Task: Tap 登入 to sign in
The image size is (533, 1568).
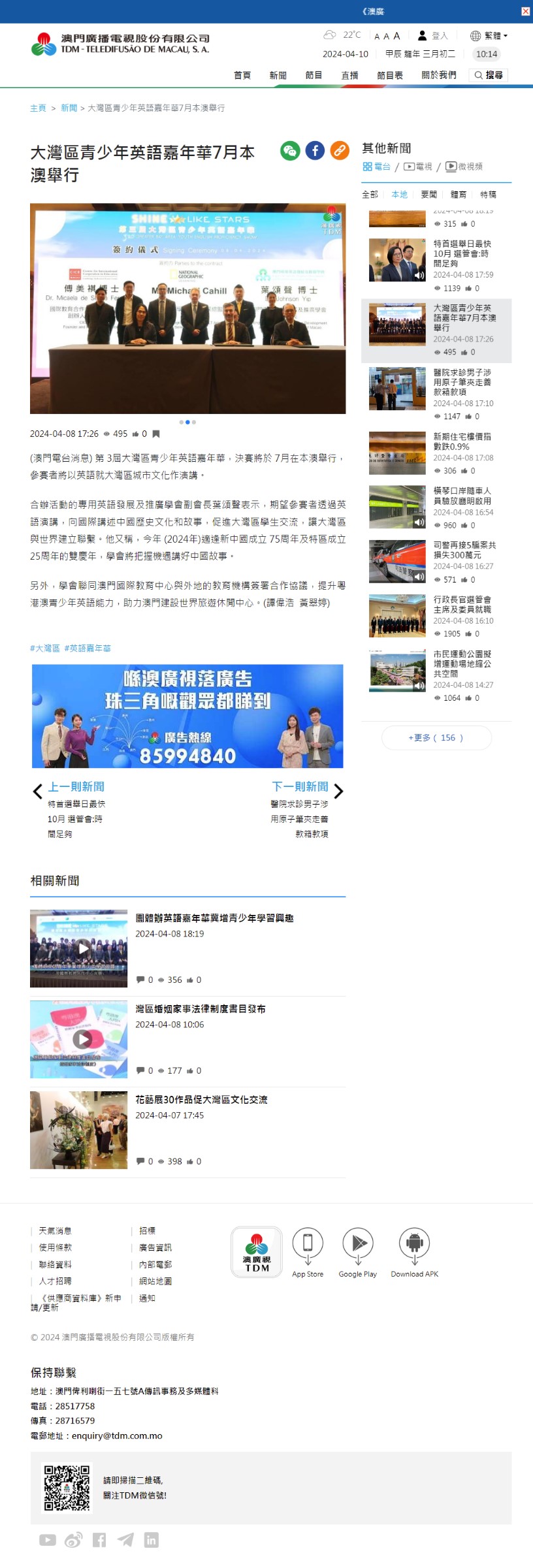Action: (433, 36)
